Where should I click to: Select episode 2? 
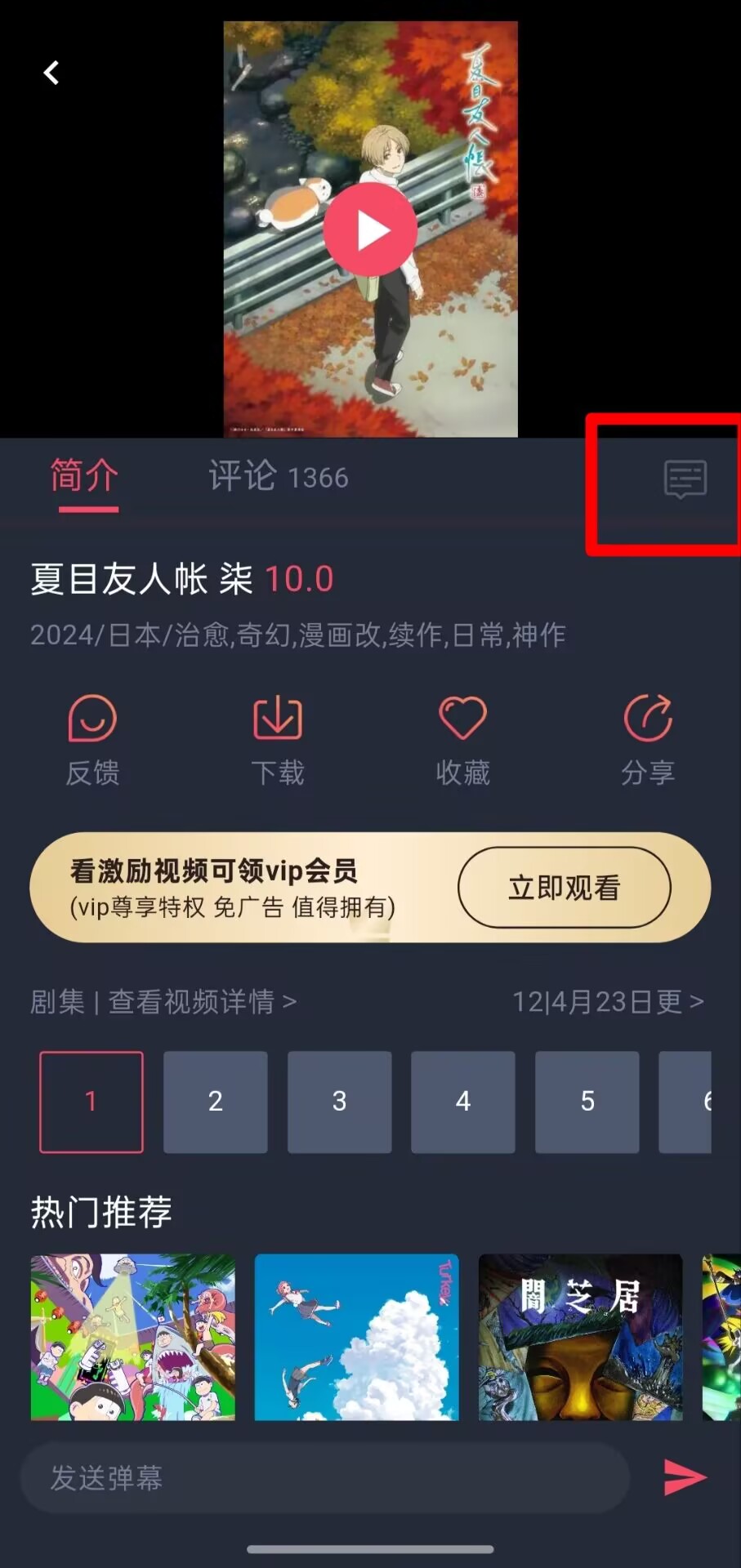pos(216,1102)
